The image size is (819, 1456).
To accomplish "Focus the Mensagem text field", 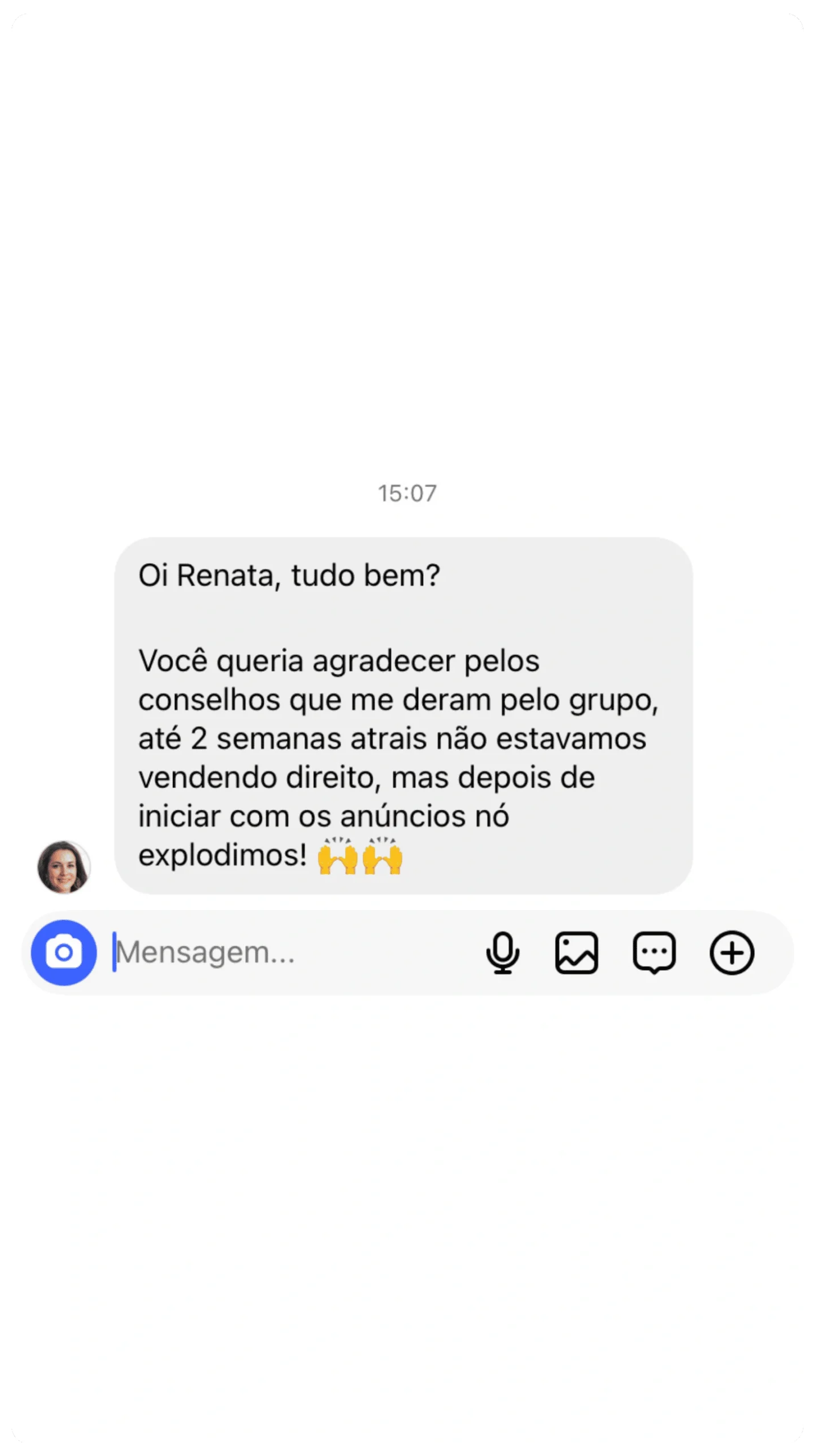I will point(284,953).
